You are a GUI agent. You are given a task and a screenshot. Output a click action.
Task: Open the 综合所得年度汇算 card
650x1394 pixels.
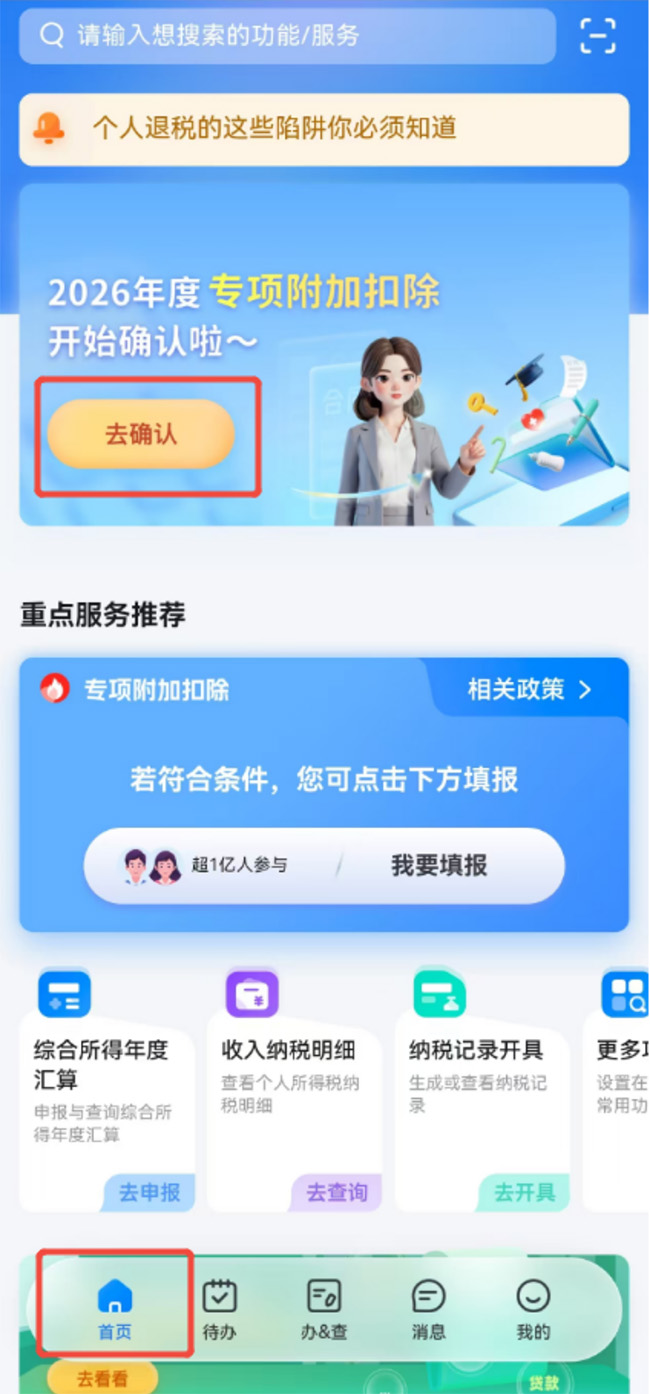(x=107, y=1090)
